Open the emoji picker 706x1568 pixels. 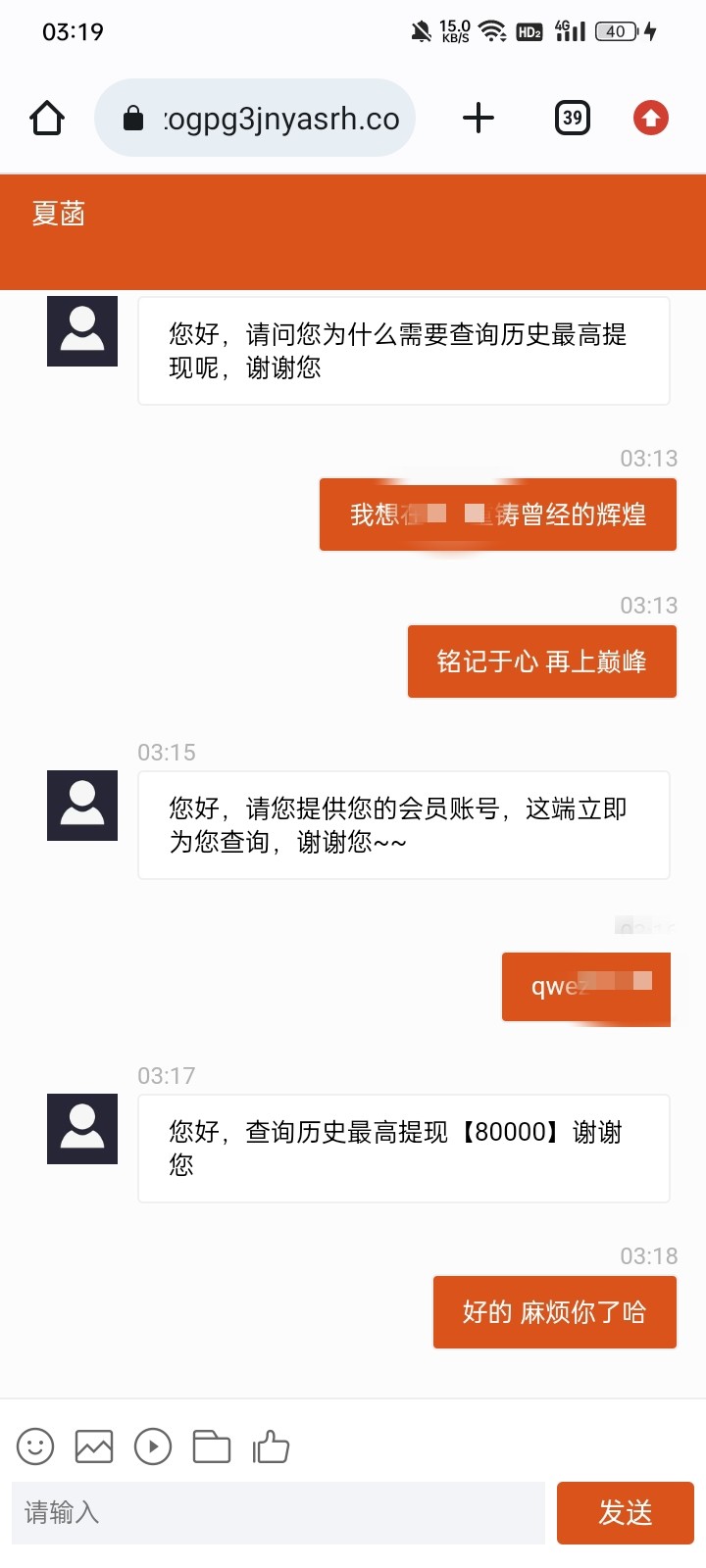35,1446
